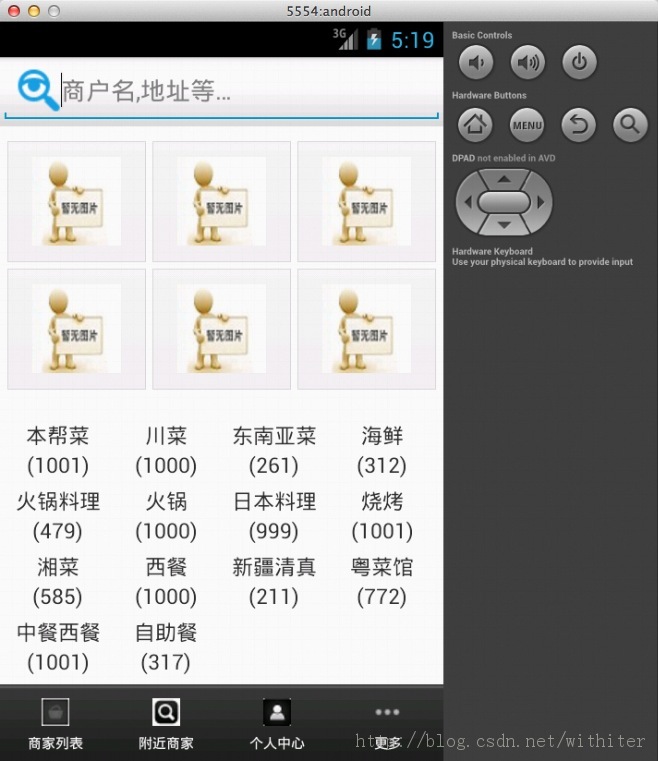Open the 海鲜 (312) category
Image resolution: width=658 pixels, height=761 pixels.
(382, 450)
